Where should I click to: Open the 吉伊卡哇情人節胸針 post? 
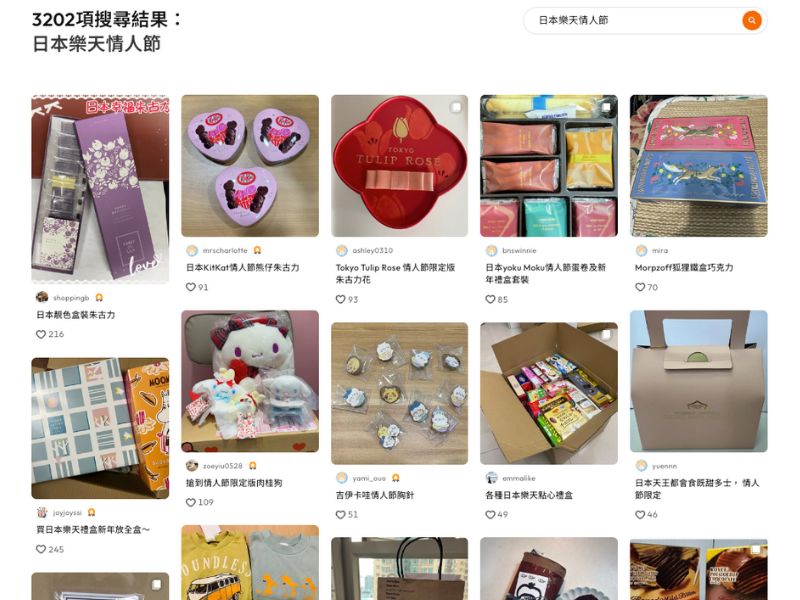pos(399,392)
